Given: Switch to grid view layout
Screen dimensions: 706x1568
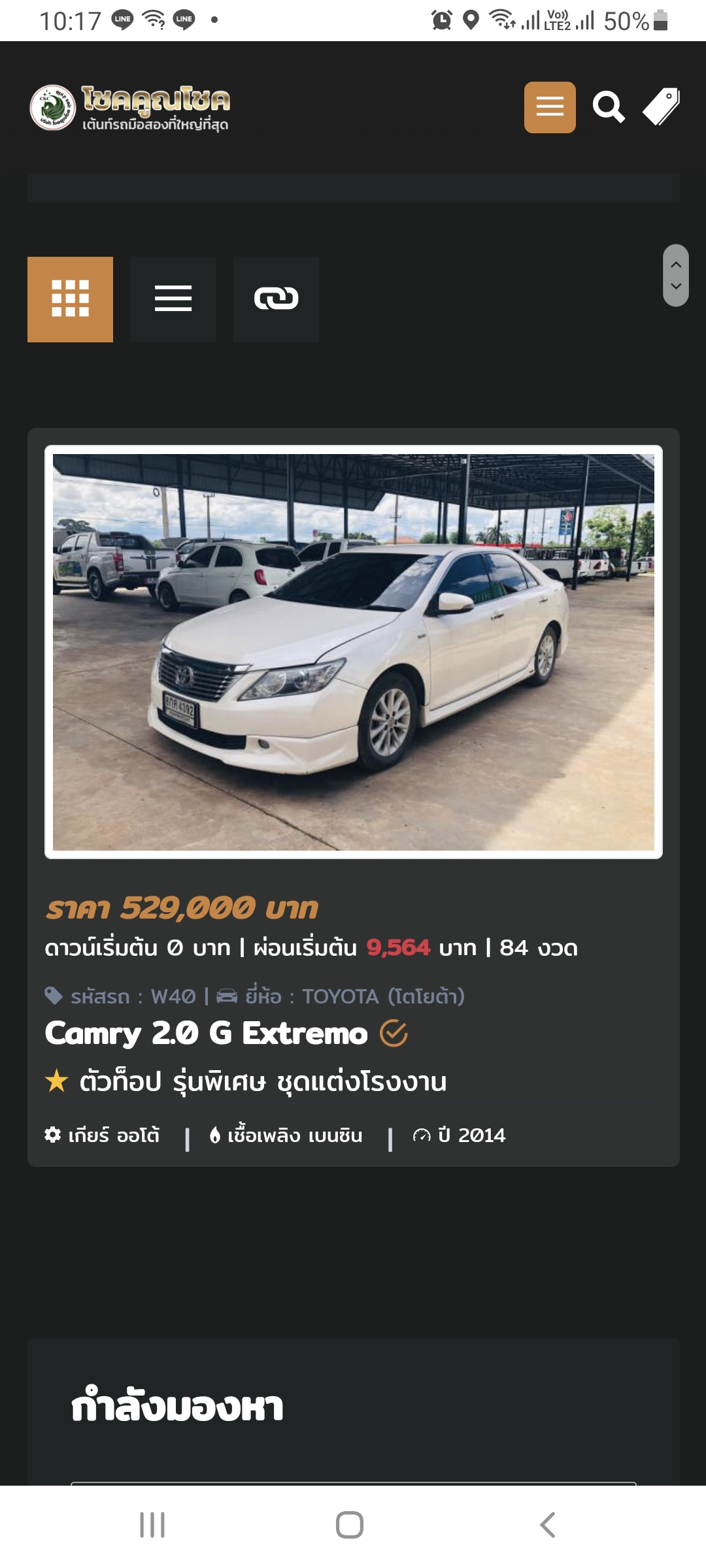Looking at the screenshot, I should pos(70,299).
